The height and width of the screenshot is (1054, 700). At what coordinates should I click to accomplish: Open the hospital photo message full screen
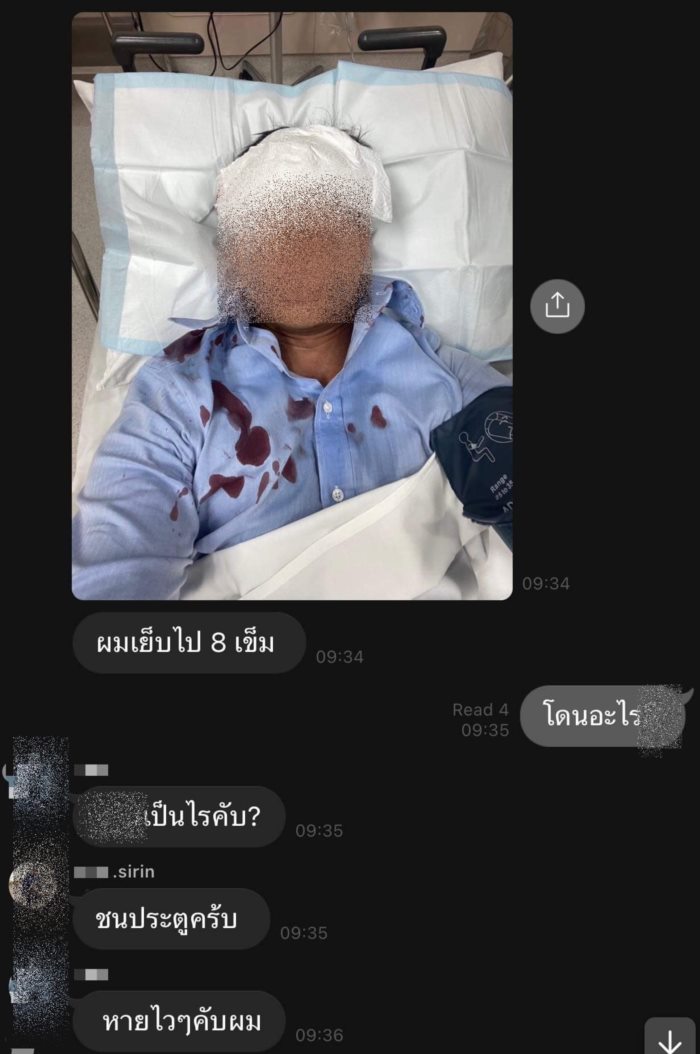[x=292, y=306]
